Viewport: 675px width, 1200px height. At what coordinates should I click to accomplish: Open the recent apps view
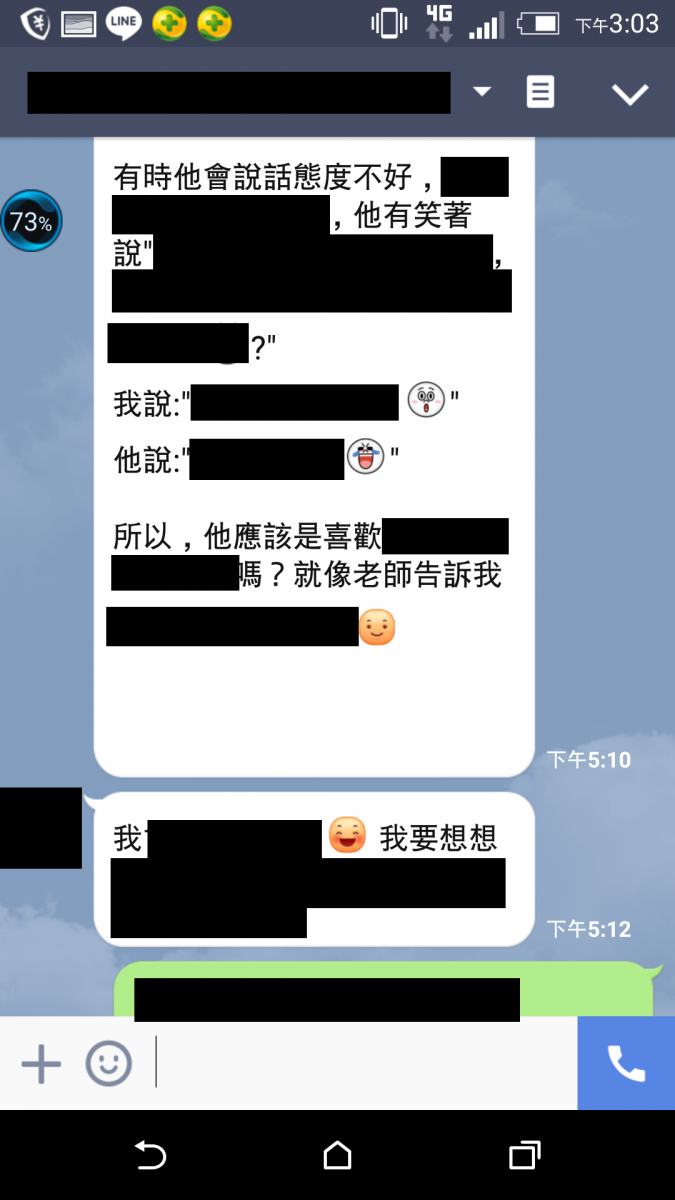tap(524, 1156)
